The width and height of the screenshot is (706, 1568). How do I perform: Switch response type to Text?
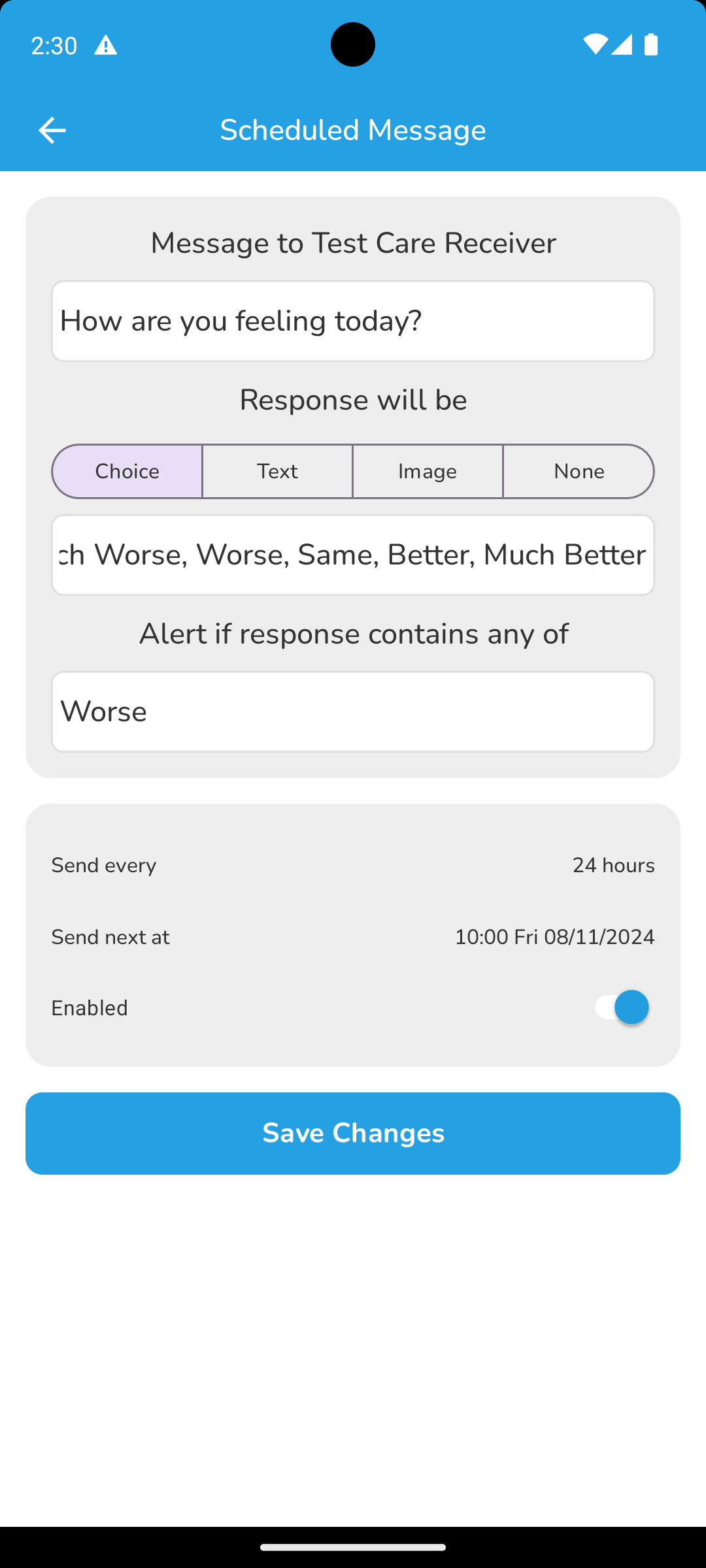coord(277,471)
